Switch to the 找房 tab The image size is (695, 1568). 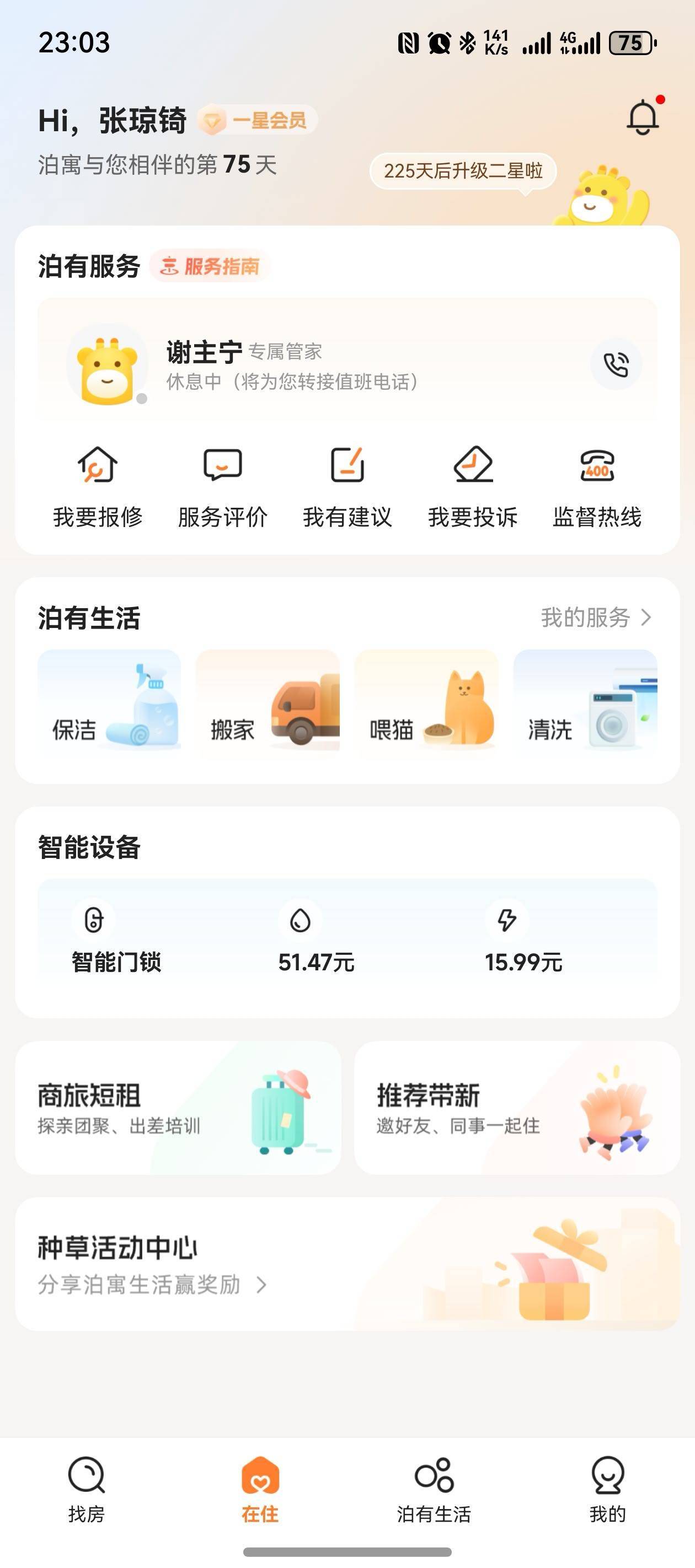coord(87,1489)
